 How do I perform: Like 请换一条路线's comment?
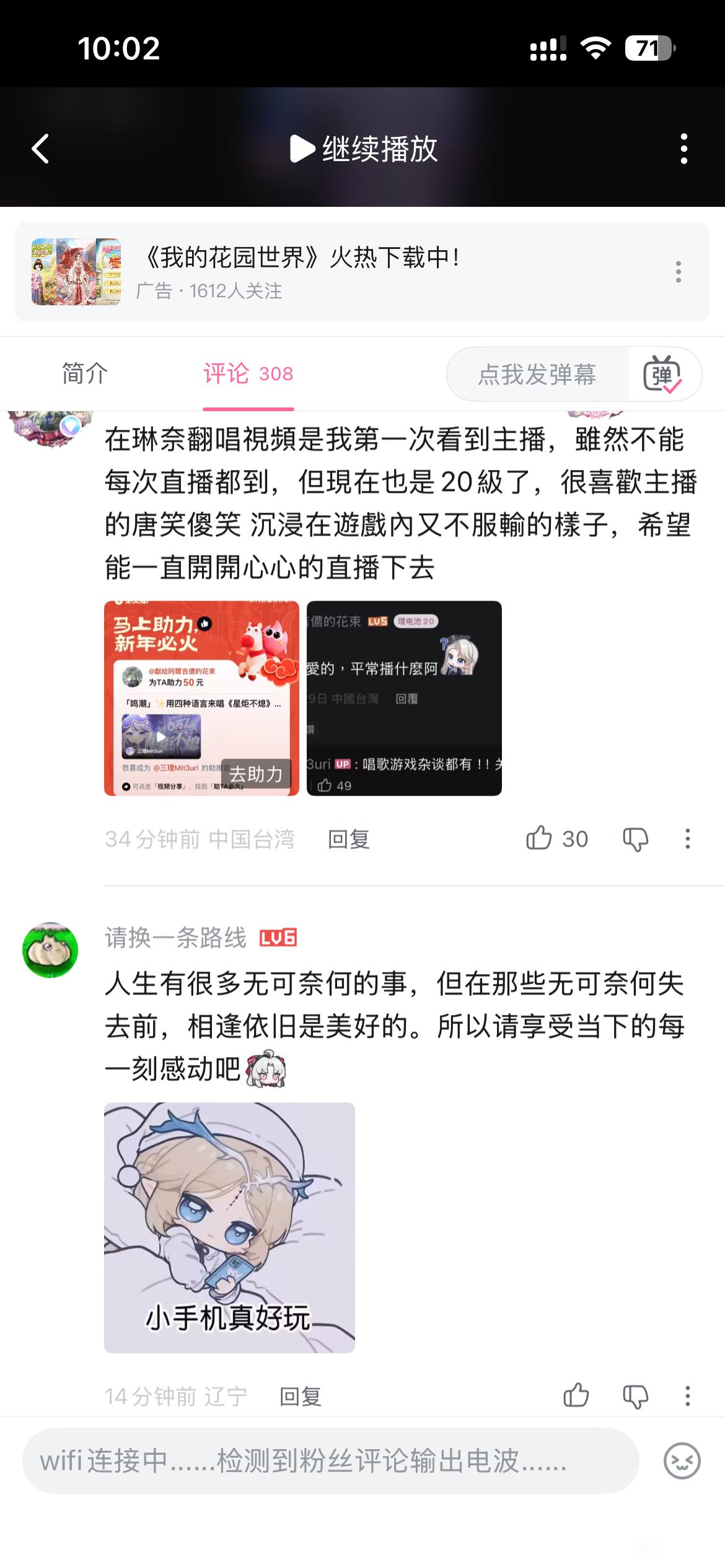click(576, 1396)
